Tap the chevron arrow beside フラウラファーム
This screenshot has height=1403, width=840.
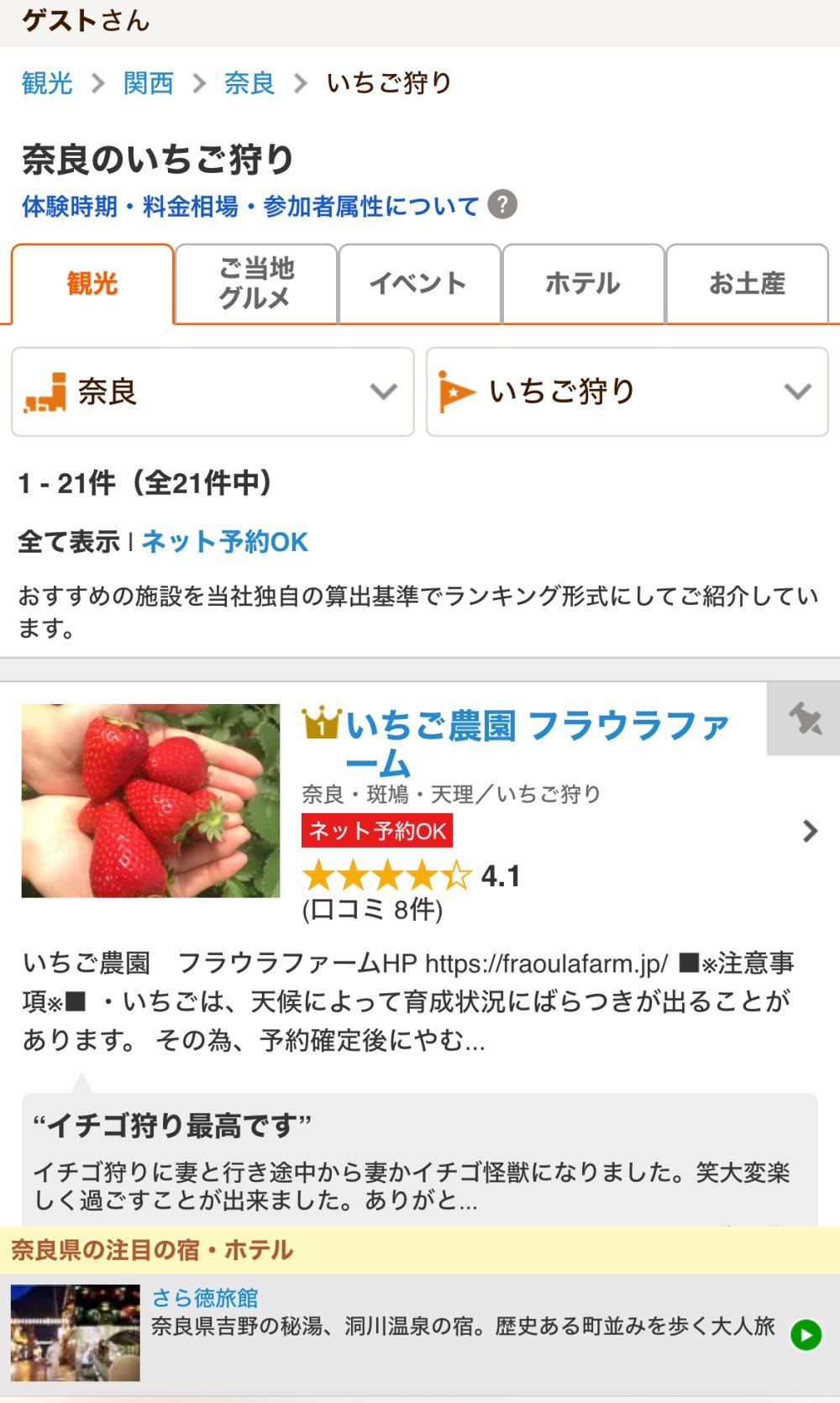pyautogui.click(x=809, y=831)
